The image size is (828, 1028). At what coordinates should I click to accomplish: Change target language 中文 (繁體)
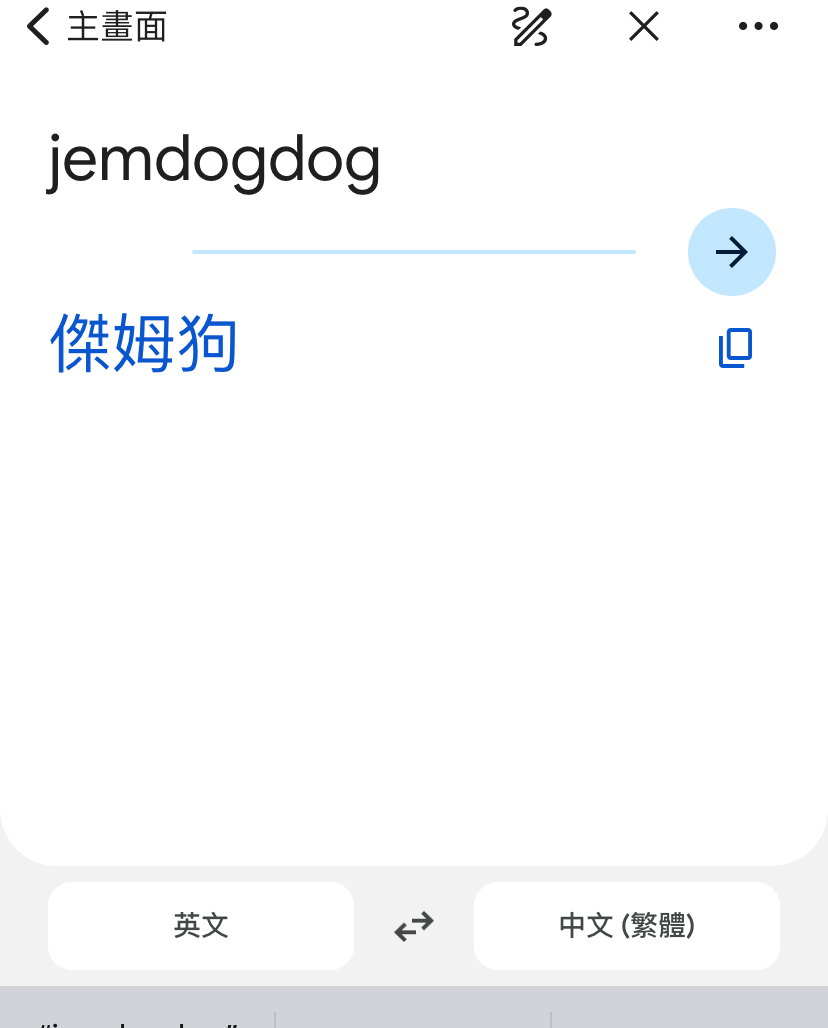coord(627,926)
